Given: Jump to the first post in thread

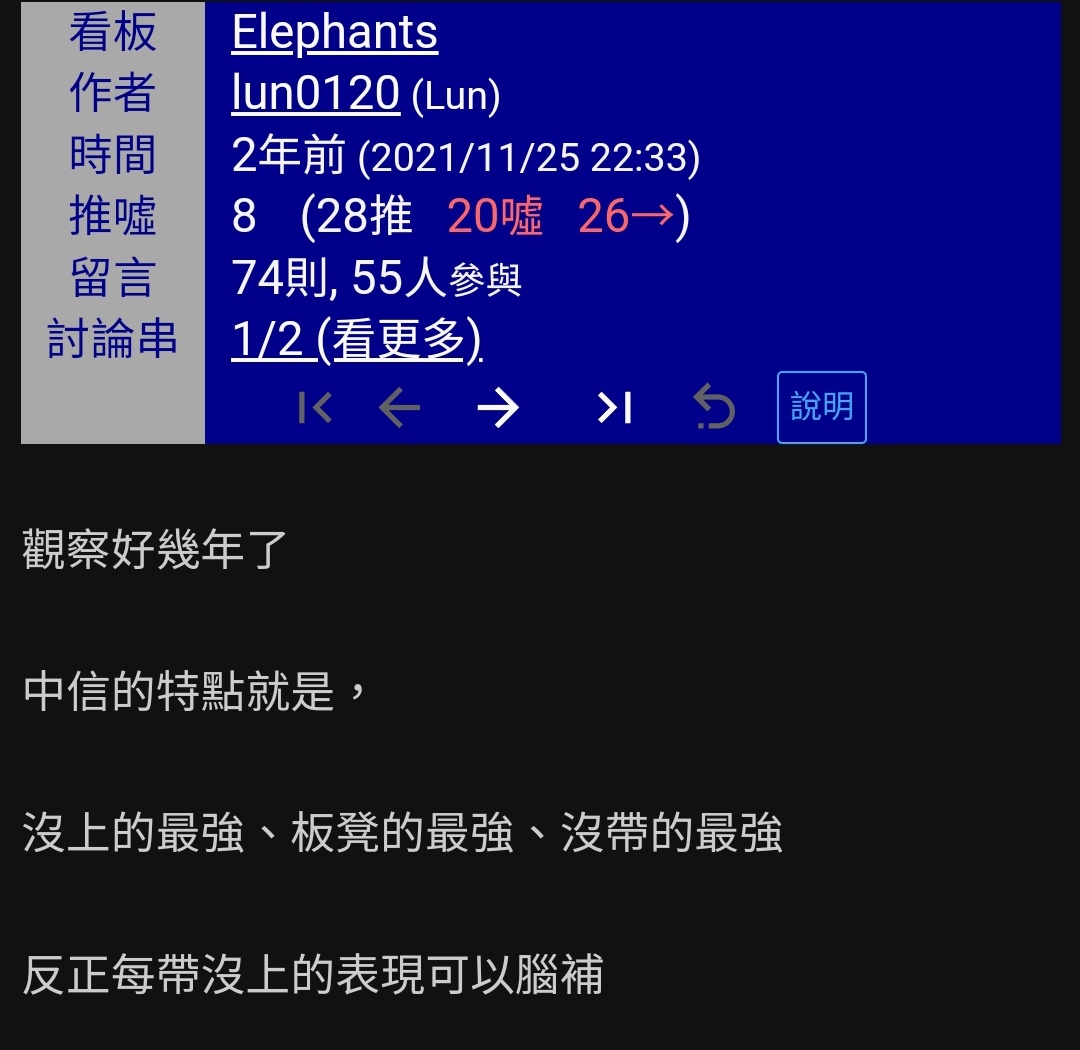Looking at the screenshot, I should click(315, 408).
